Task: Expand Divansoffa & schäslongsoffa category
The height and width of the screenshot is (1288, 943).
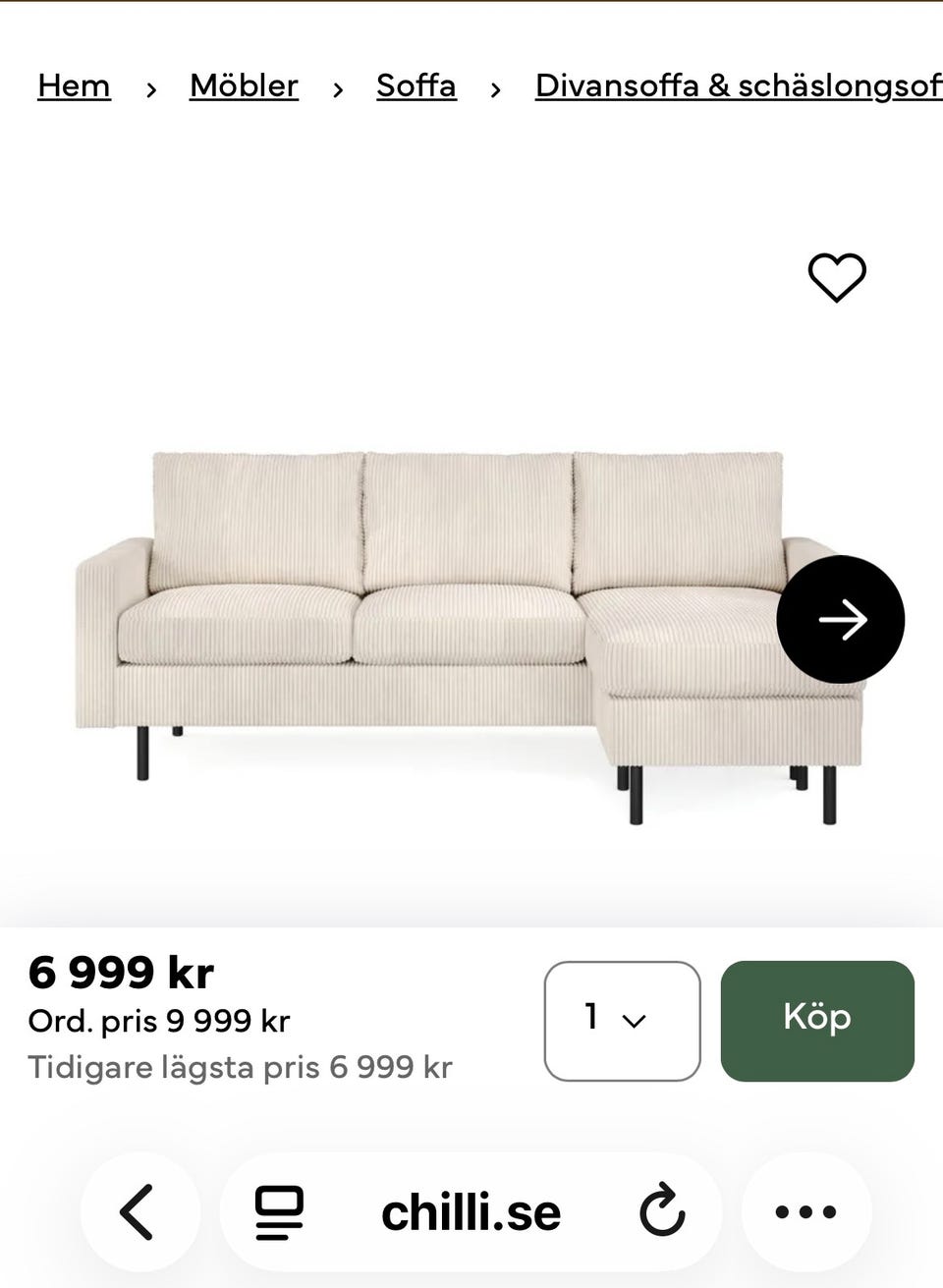Action: click(737, 86)
